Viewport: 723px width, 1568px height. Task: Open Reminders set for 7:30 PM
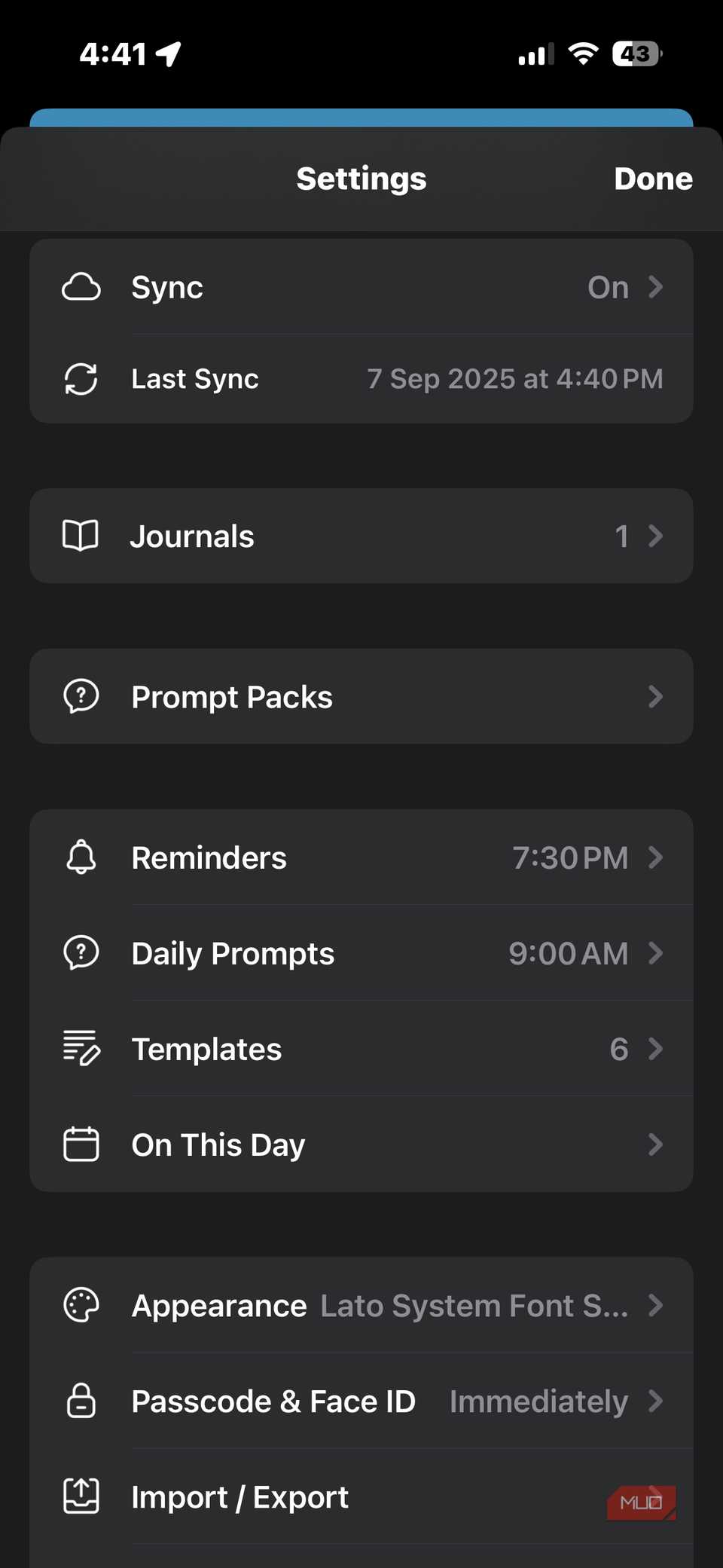click(361, 857)
